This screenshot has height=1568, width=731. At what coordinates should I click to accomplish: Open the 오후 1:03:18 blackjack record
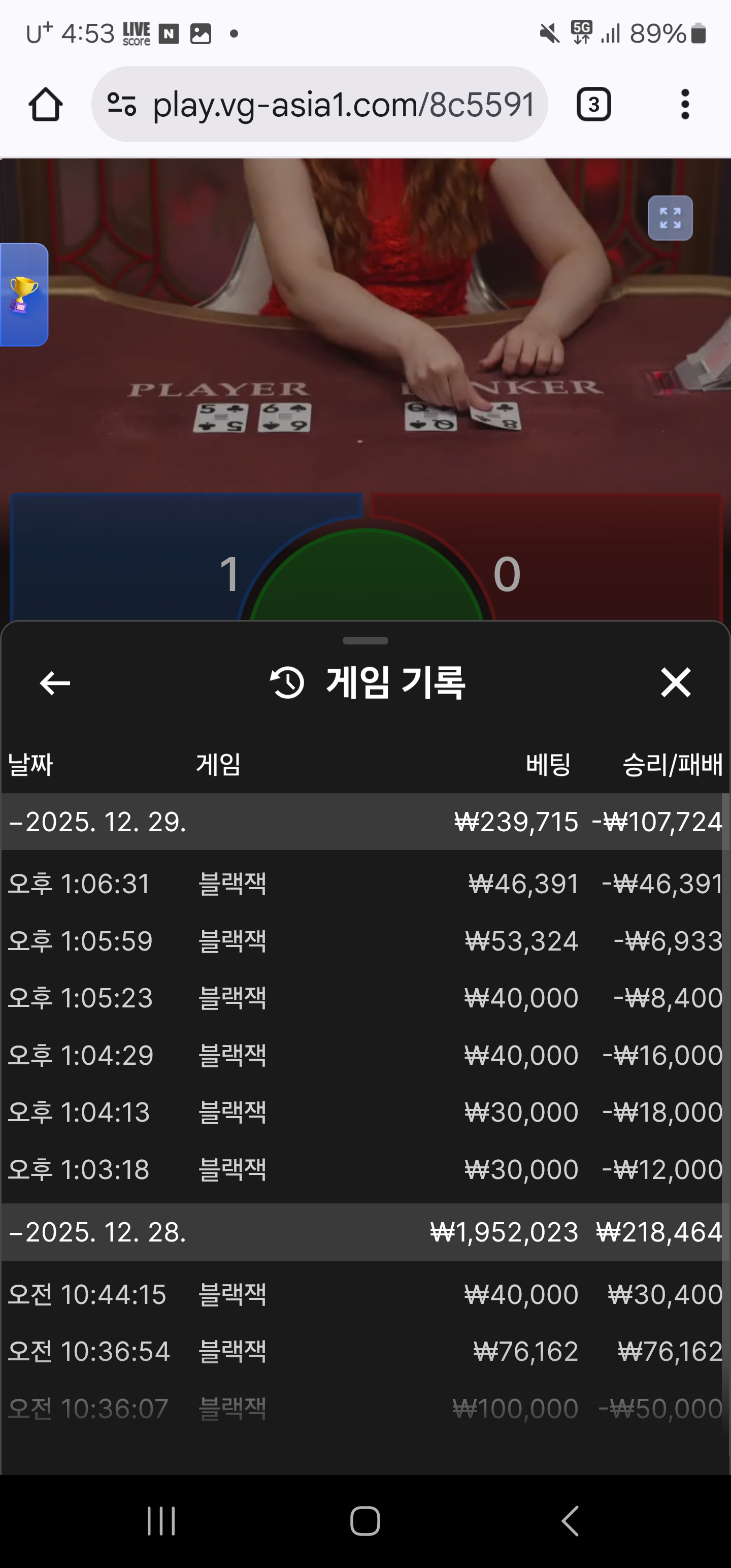(365, 1170)
